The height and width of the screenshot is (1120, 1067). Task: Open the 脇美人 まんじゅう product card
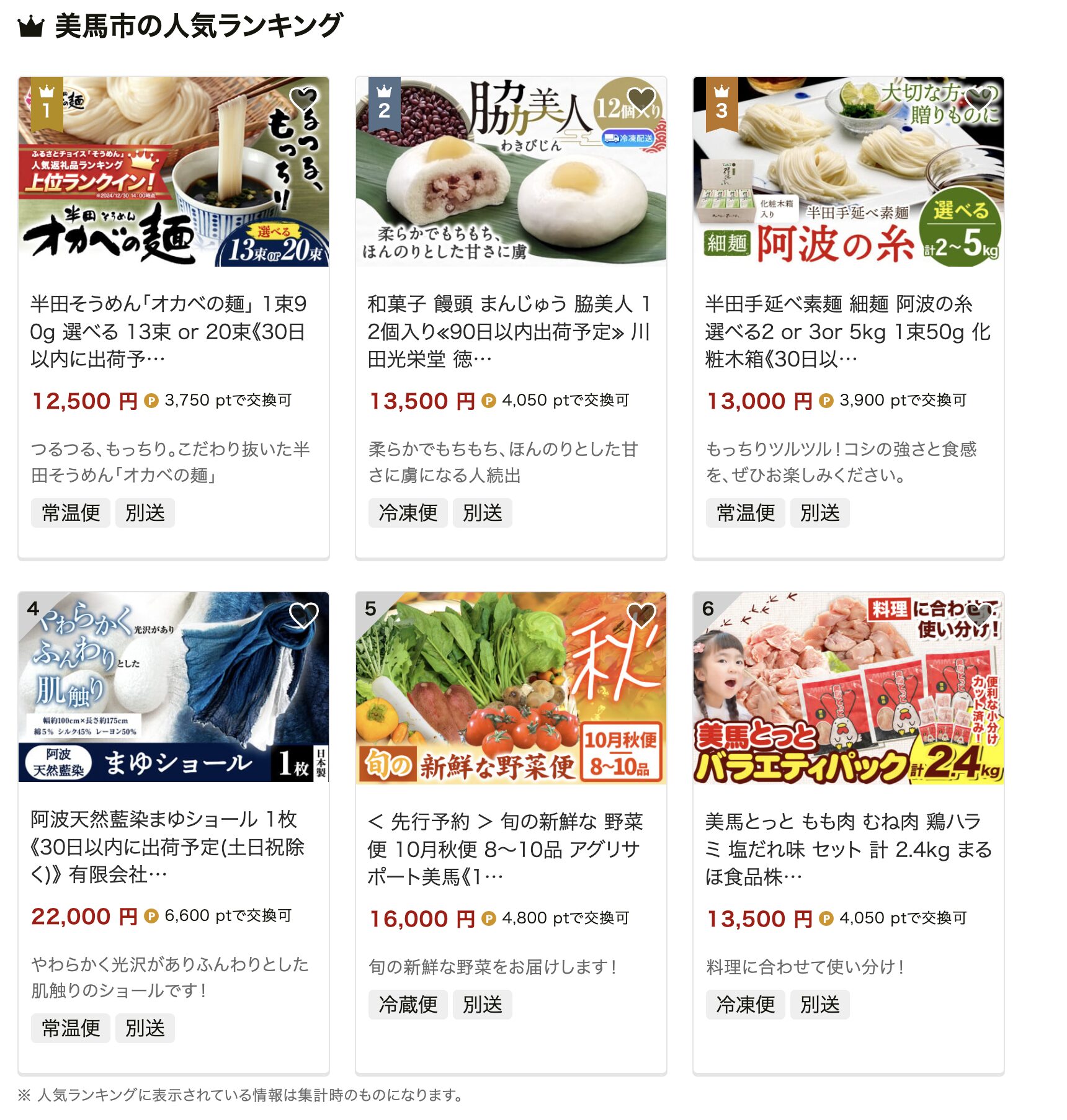(x=510, y=331)
